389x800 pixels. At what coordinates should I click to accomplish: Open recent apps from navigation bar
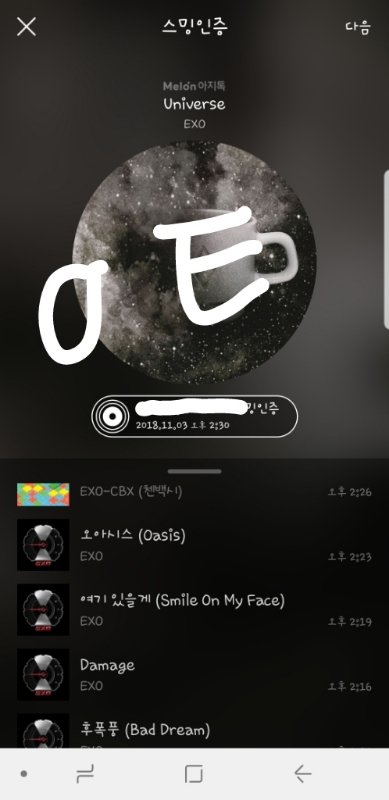point(84,774)
